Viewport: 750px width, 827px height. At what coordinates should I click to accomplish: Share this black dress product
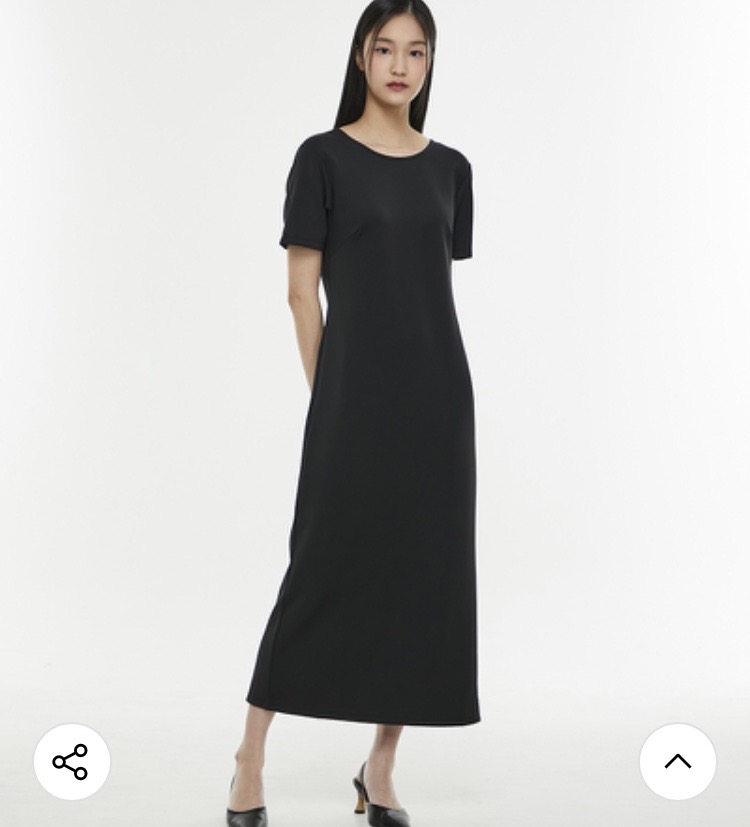click(71, 762)
